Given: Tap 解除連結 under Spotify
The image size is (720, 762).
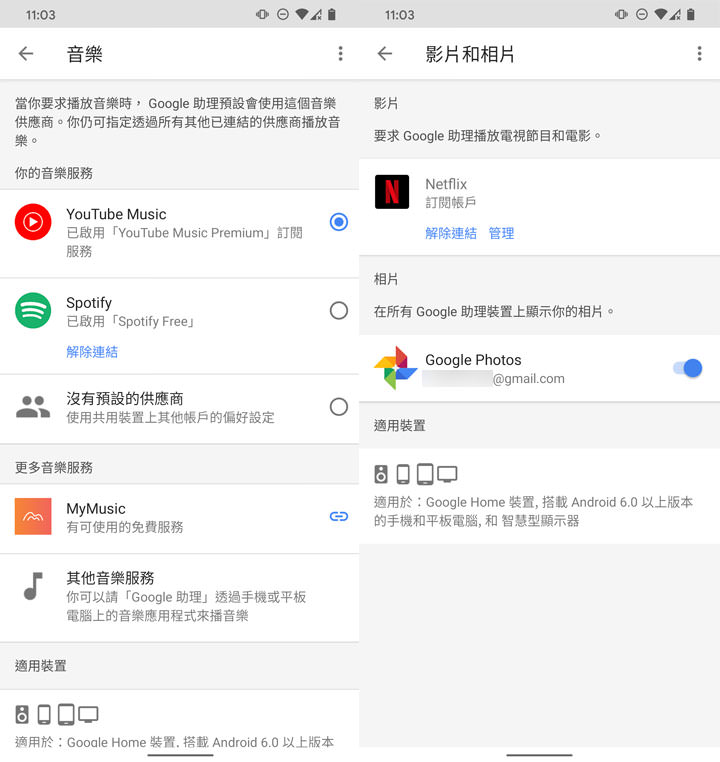Looking at the screenshot, I should pyautogui.click(x=92, y=352).
